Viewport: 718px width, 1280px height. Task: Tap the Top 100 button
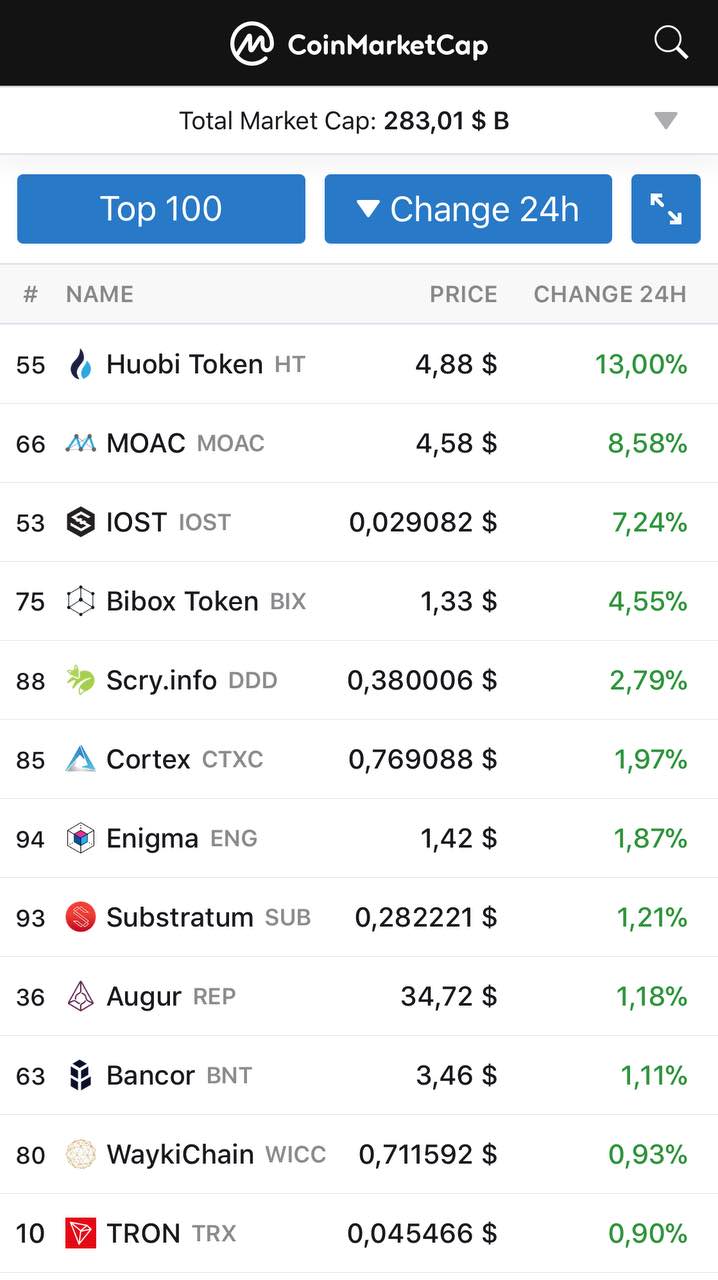pos(161,209)
